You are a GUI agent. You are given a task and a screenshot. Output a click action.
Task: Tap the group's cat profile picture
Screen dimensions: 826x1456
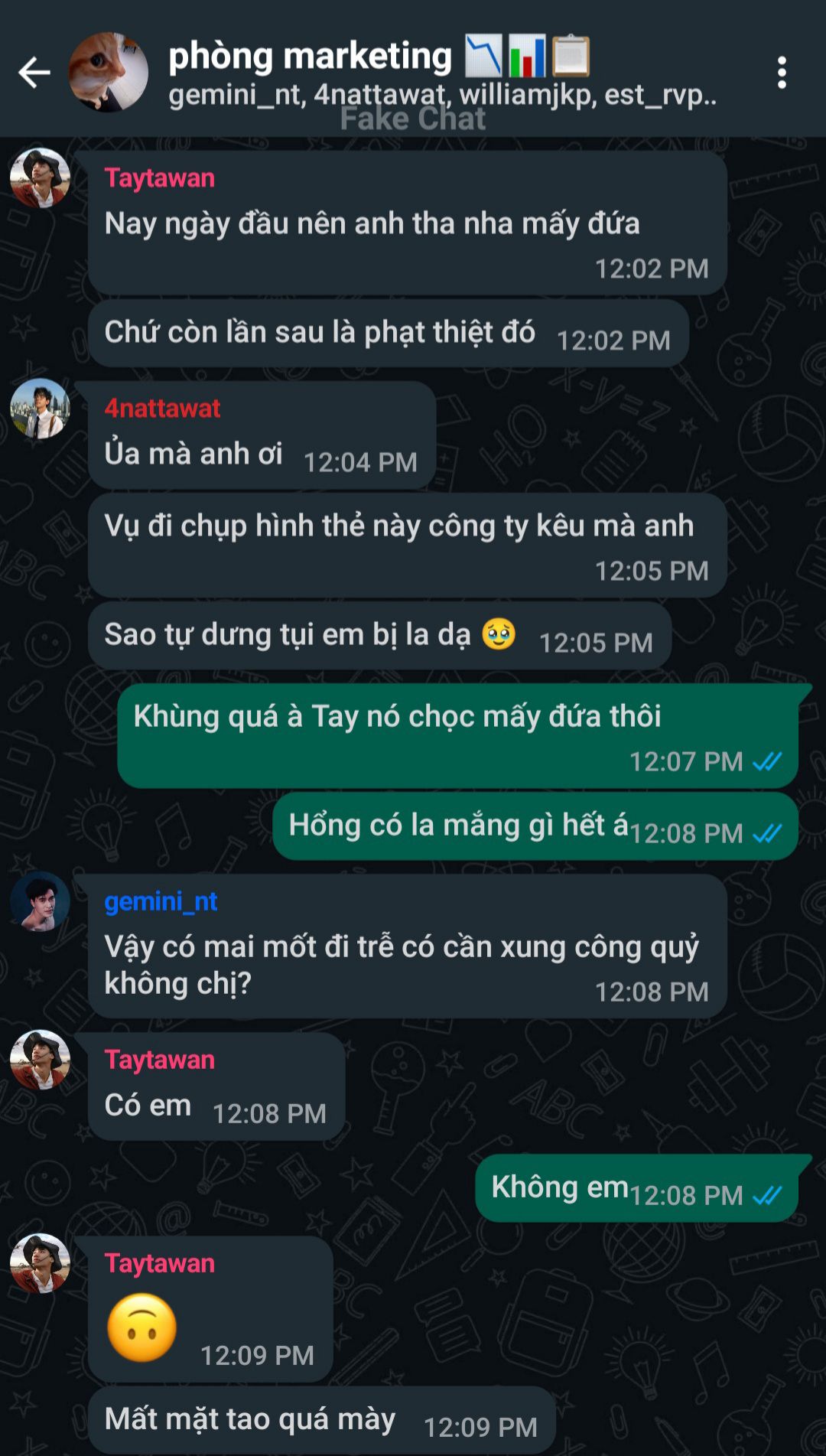[109, 73]
